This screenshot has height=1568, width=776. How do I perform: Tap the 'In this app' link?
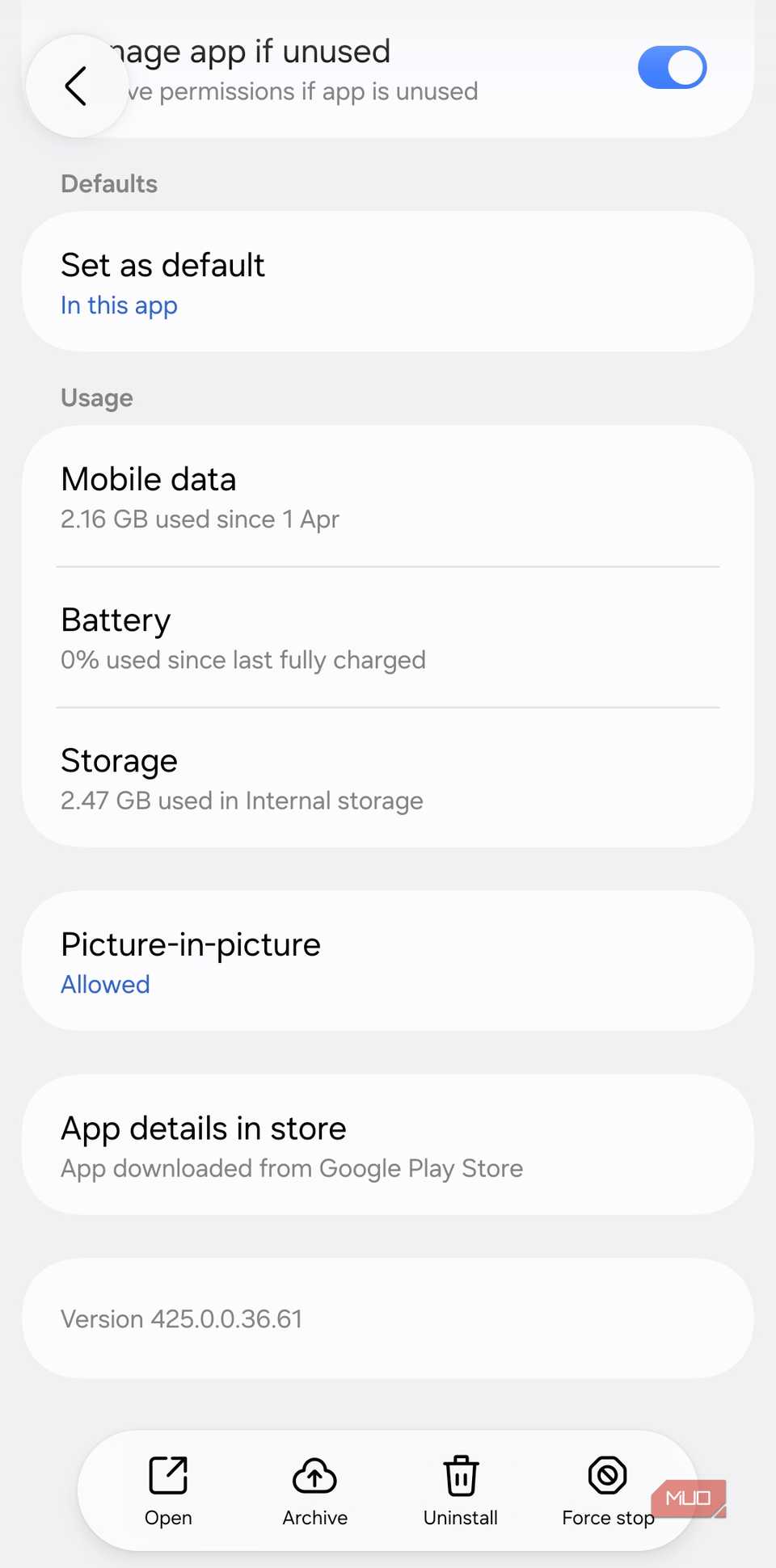click(119, 305)
